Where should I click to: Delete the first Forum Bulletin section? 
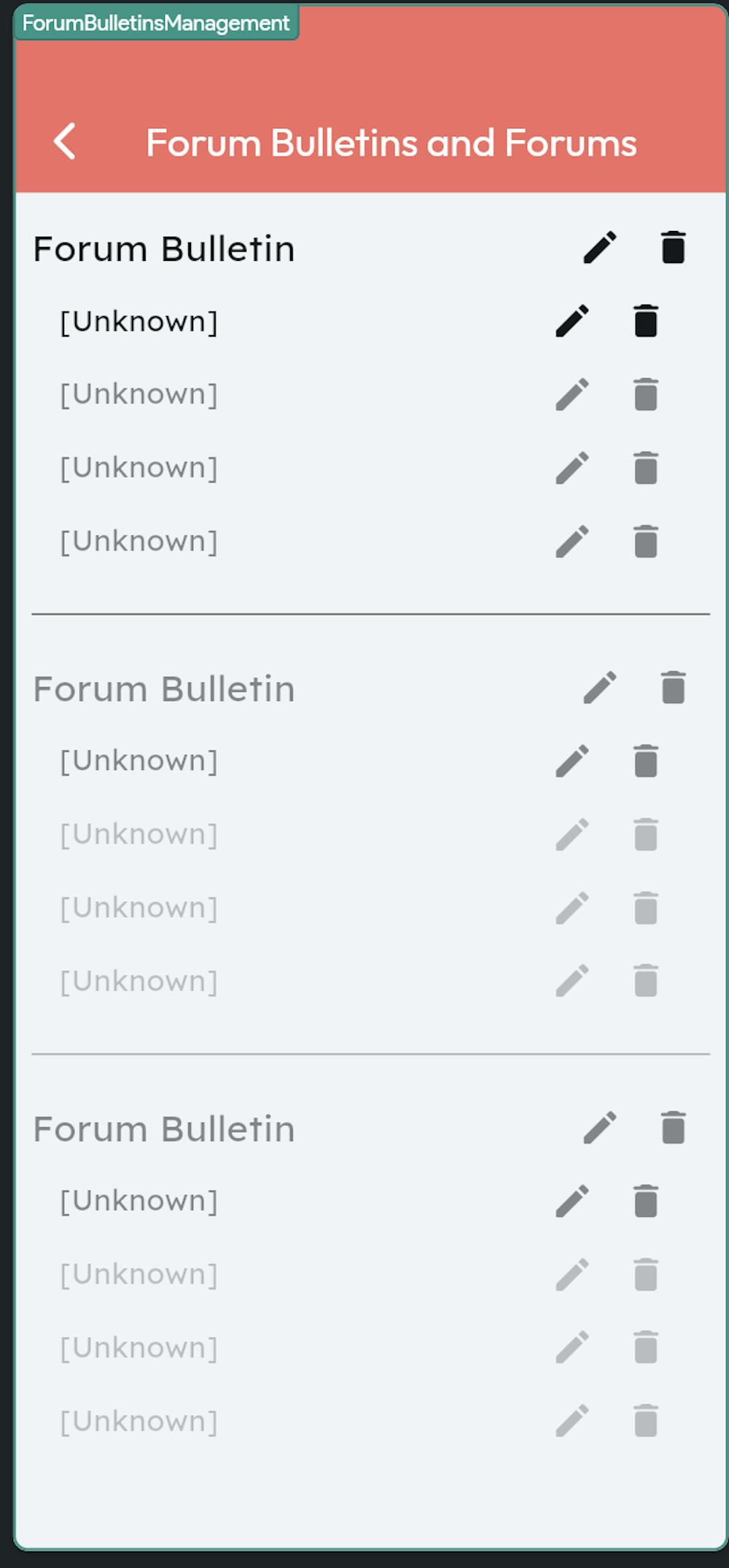coord(673,248)
